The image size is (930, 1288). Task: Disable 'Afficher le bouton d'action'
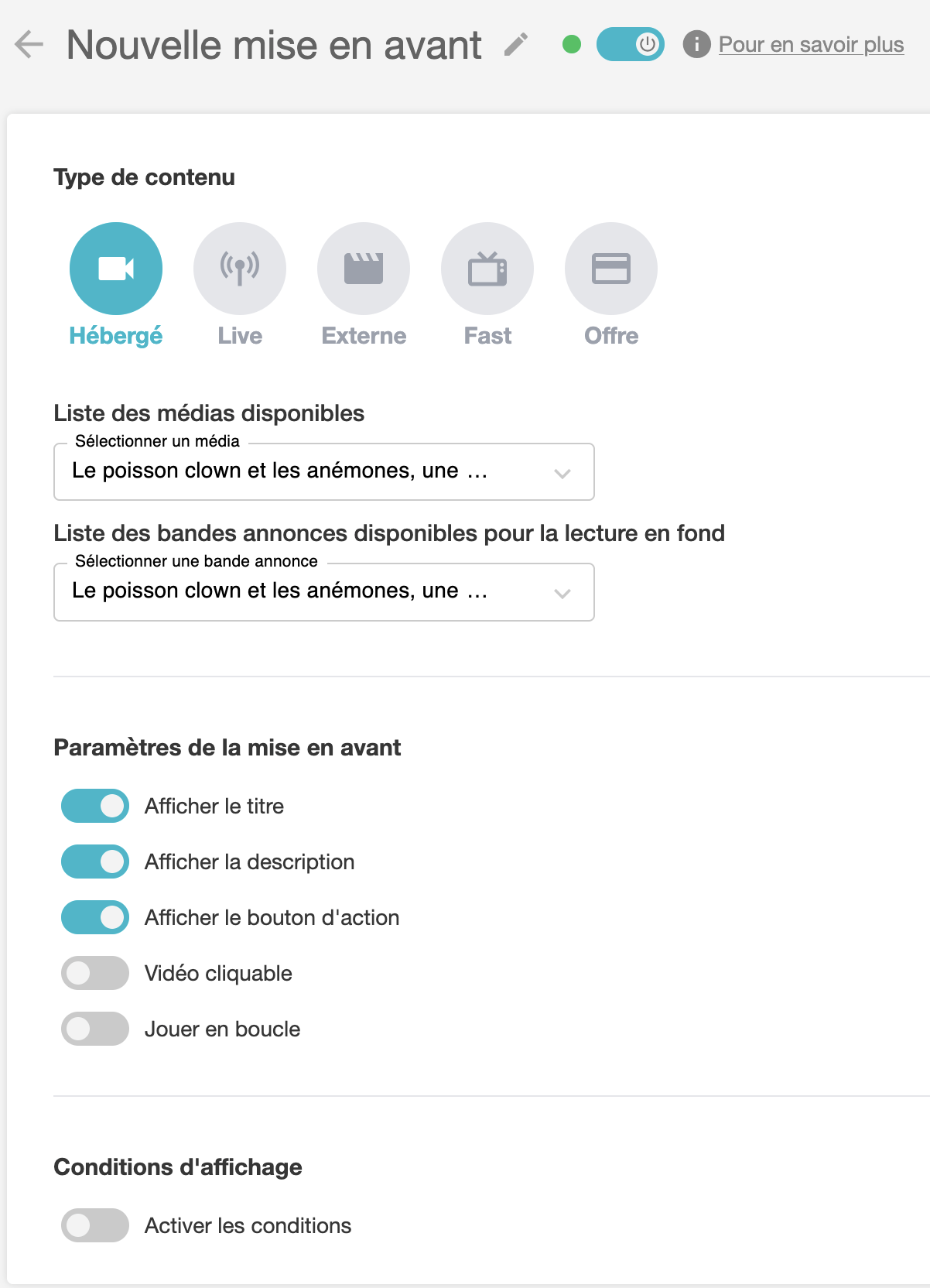pos(95,917)
